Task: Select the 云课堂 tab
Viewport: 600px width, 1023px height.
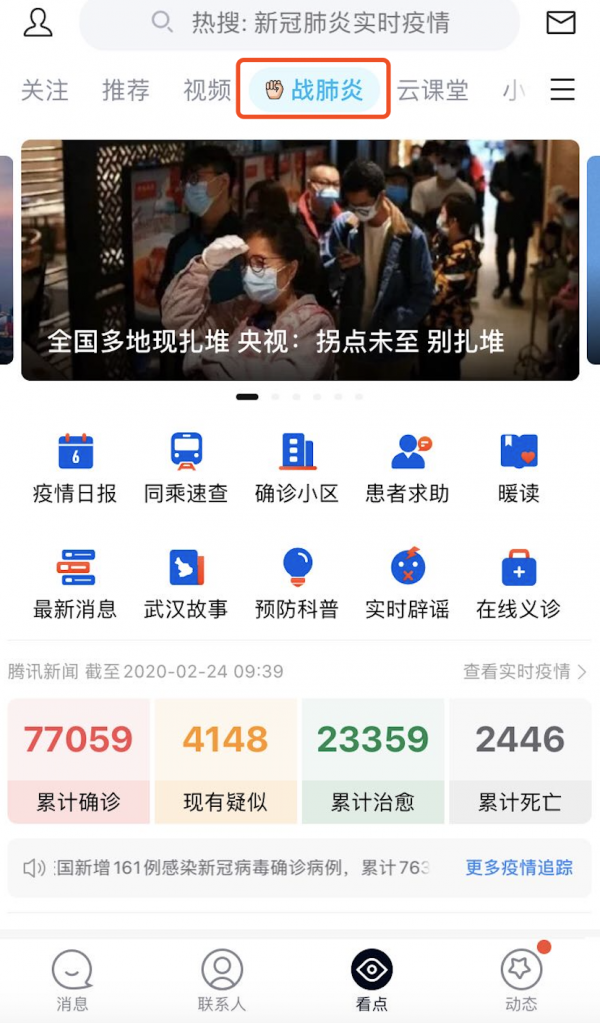Action: click(432, 90)
